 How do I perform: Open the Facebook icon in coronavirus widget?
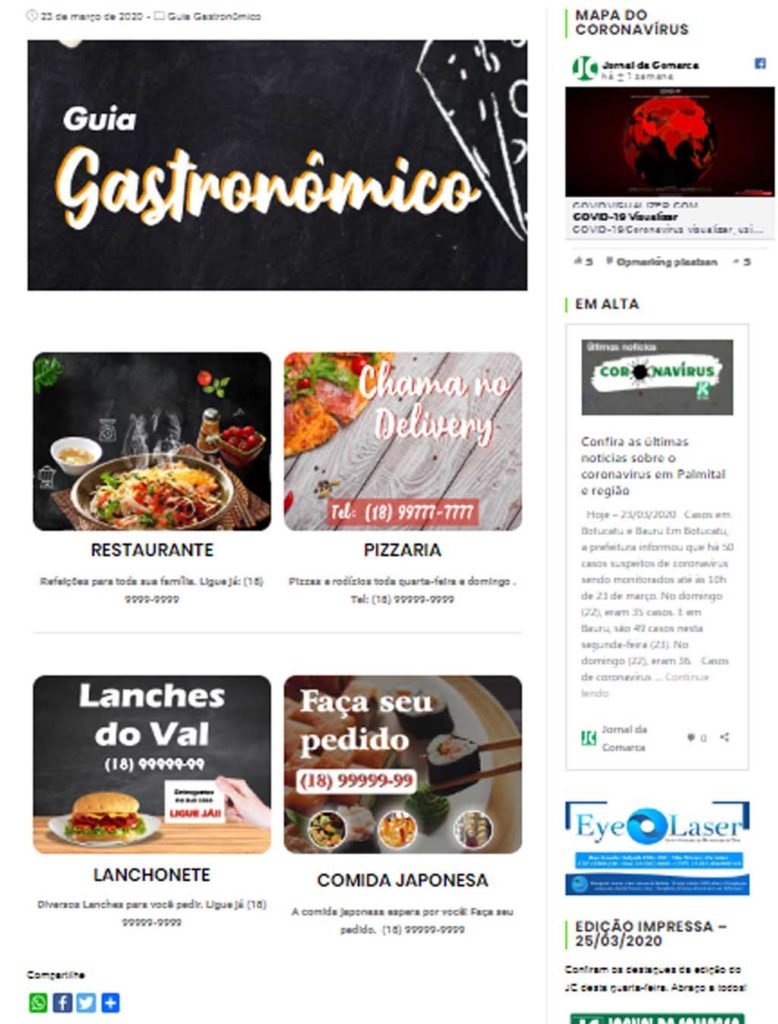pyautogui.click(x=760, y=64)
